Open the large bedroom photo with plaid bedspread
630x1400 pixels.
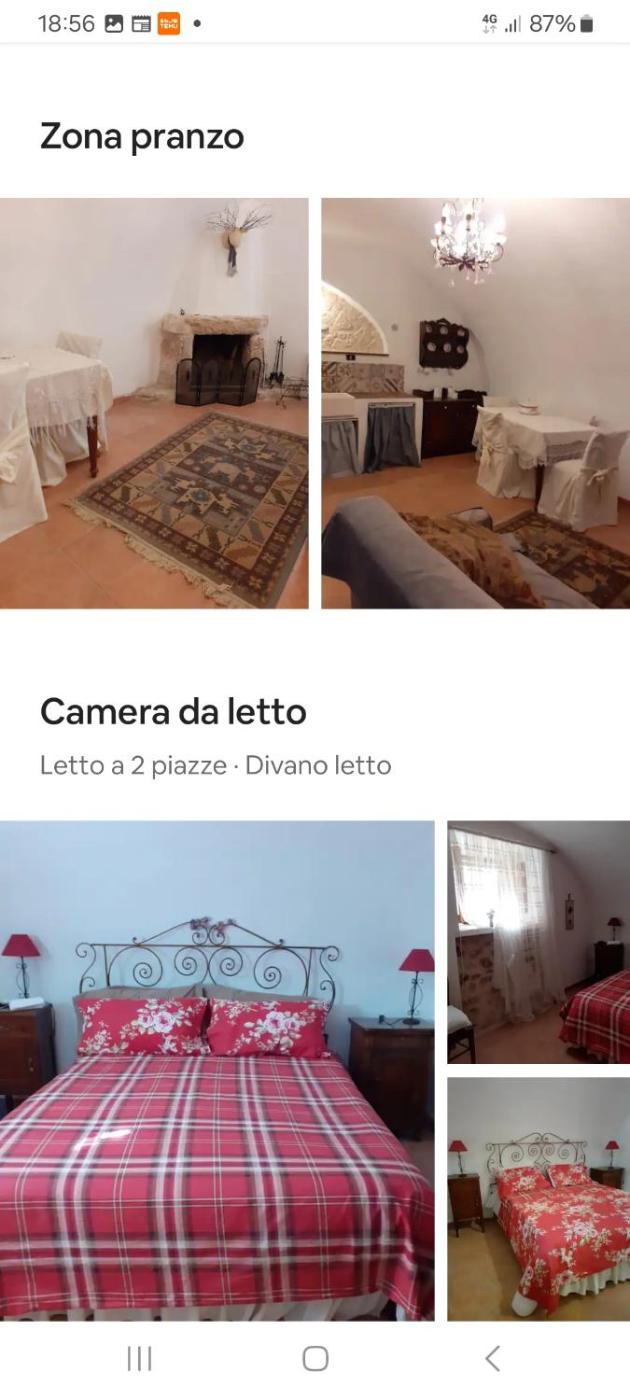[x=217, y=1070]
